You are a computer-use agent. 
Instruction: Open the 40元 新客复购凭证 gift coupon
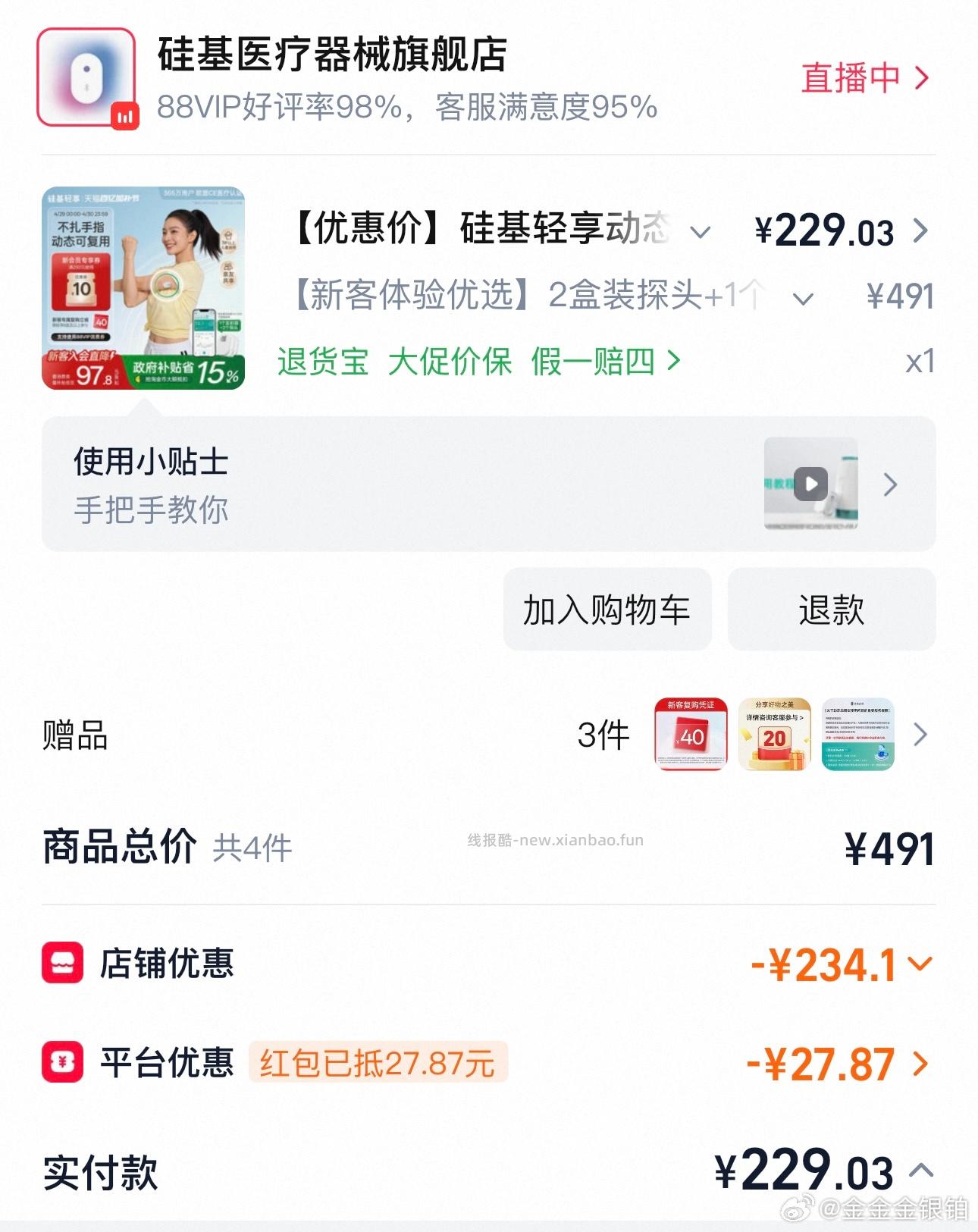point(688,734)
